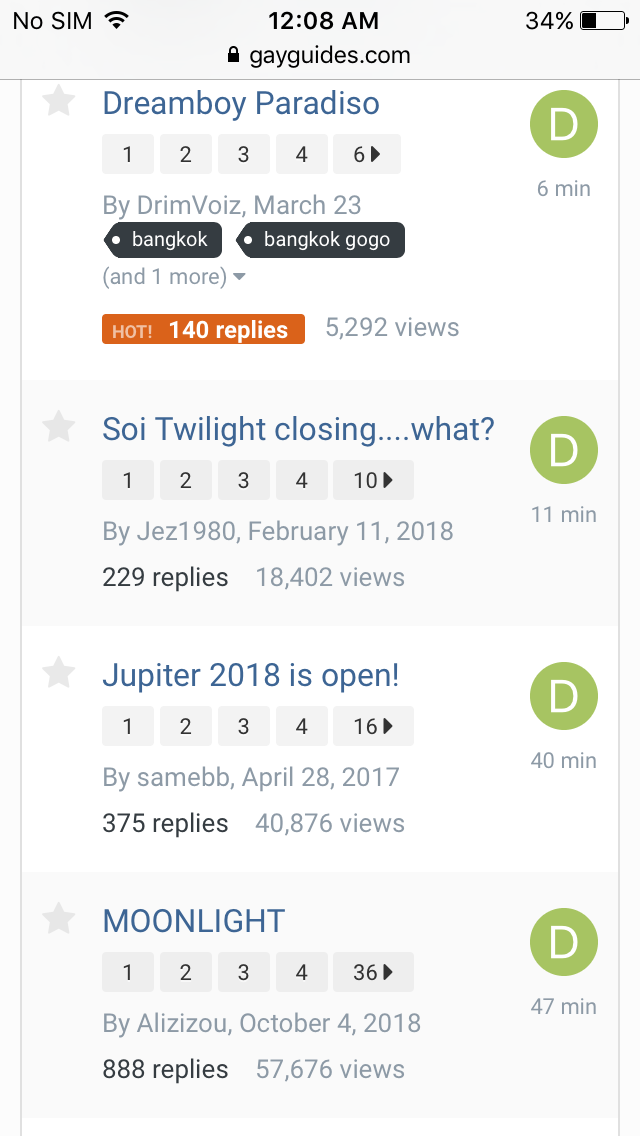This screenshot has height=1136, width=640.
Task: Open the Dreamboy Paradiso thread
Action: point(241,104)
